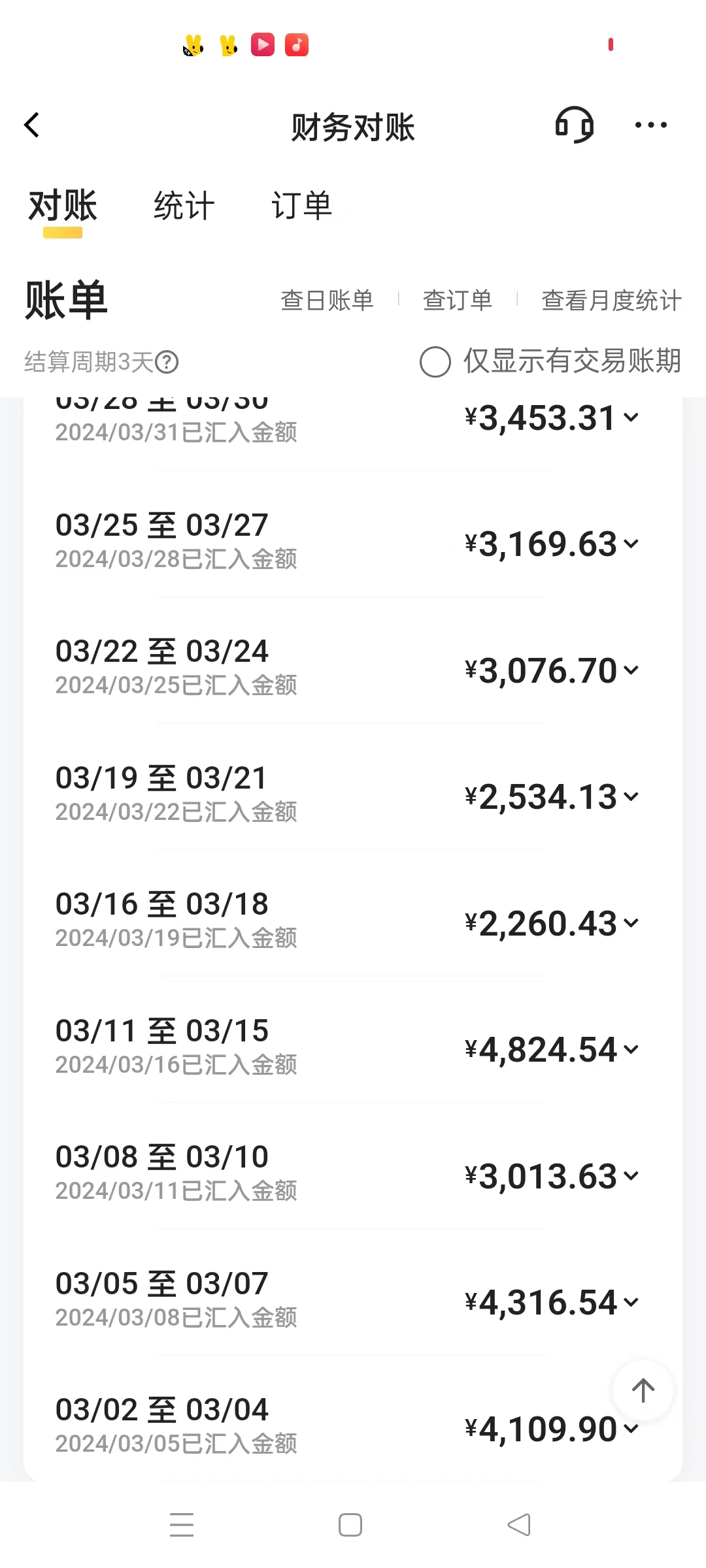Expand the 03/05 至 03/07 bill

coord(353,1299)
